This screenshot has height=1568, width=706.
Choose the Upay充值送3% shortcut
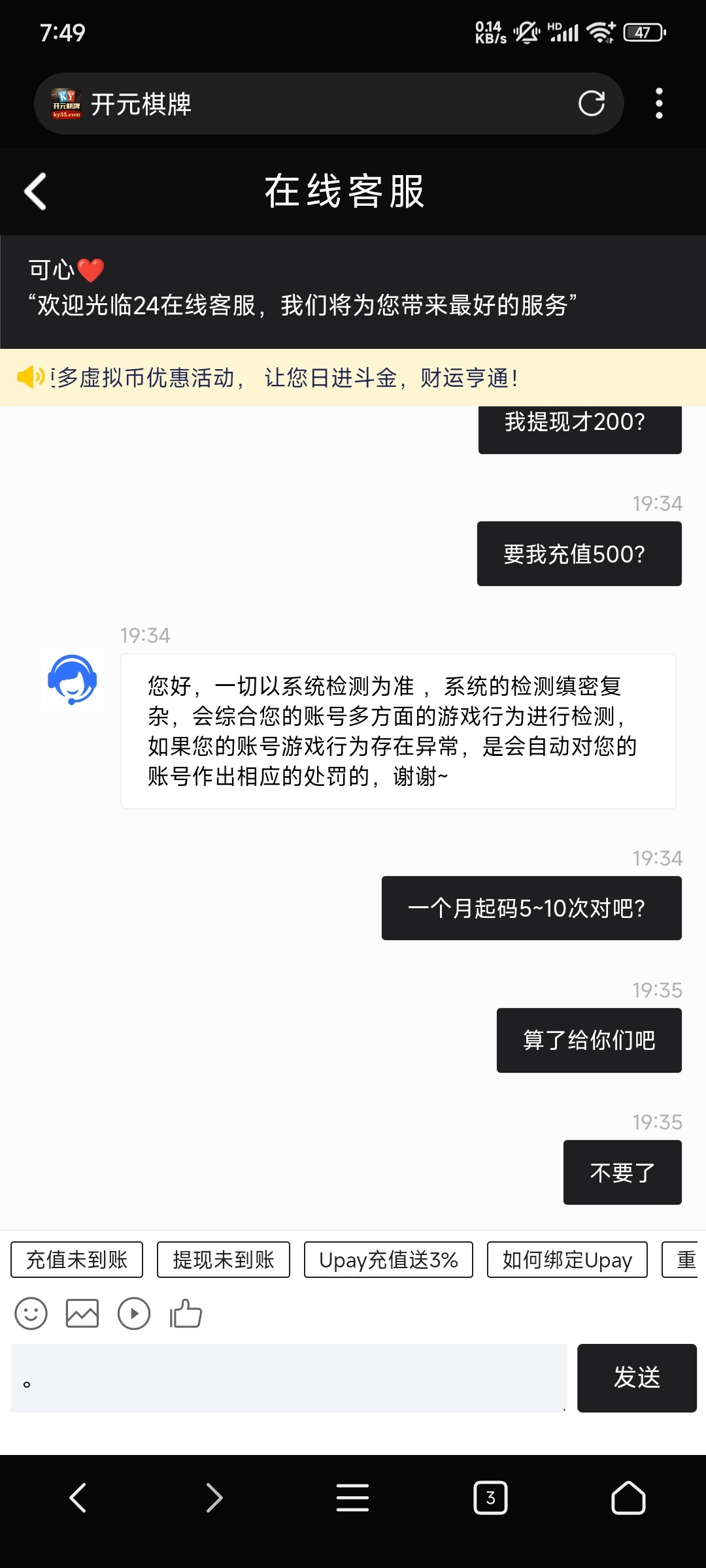(388, 1260)
